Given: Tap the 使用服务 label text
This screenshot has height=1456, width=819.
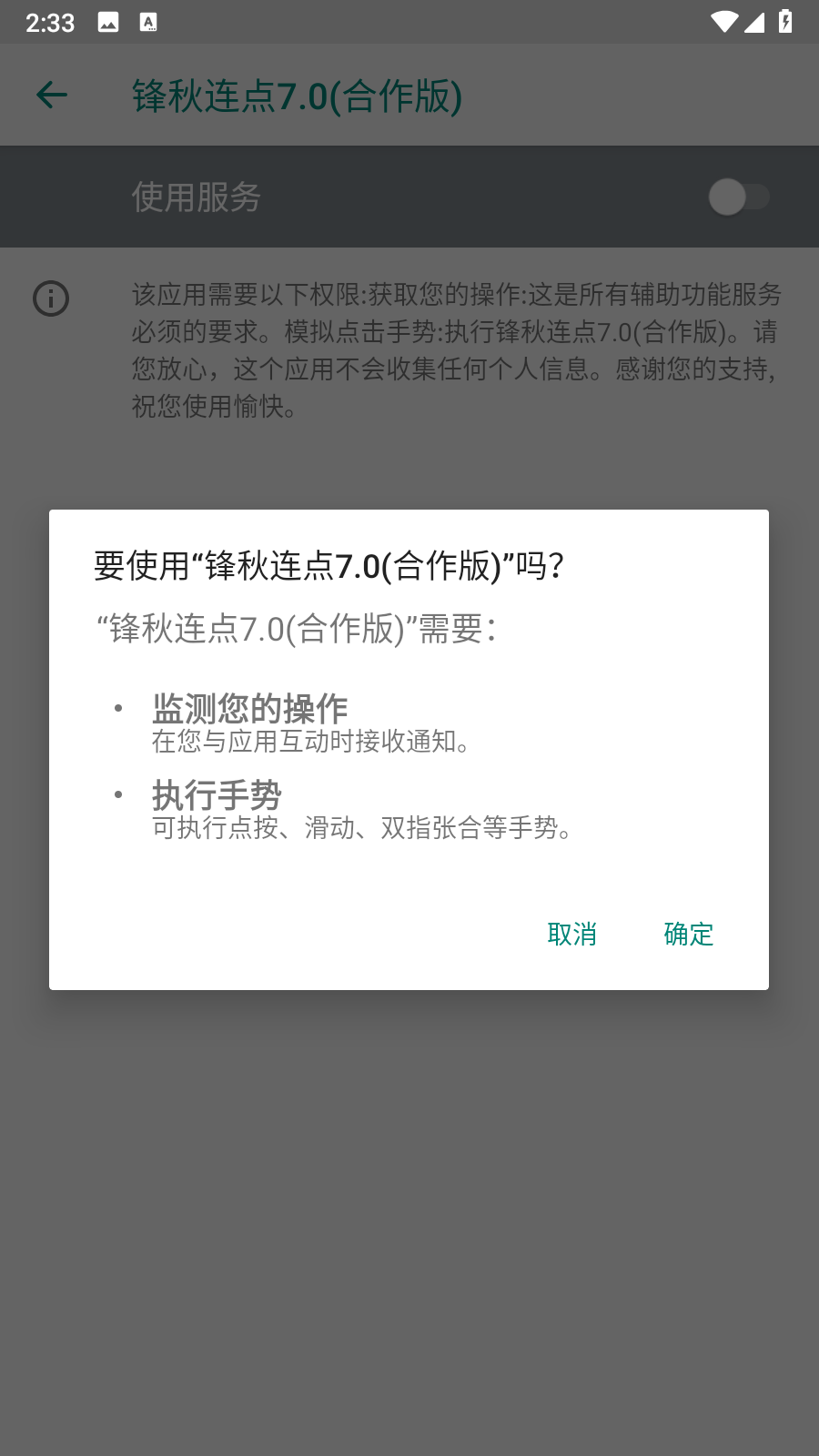Looking at the screenshot, I should (x=194, y=196).
